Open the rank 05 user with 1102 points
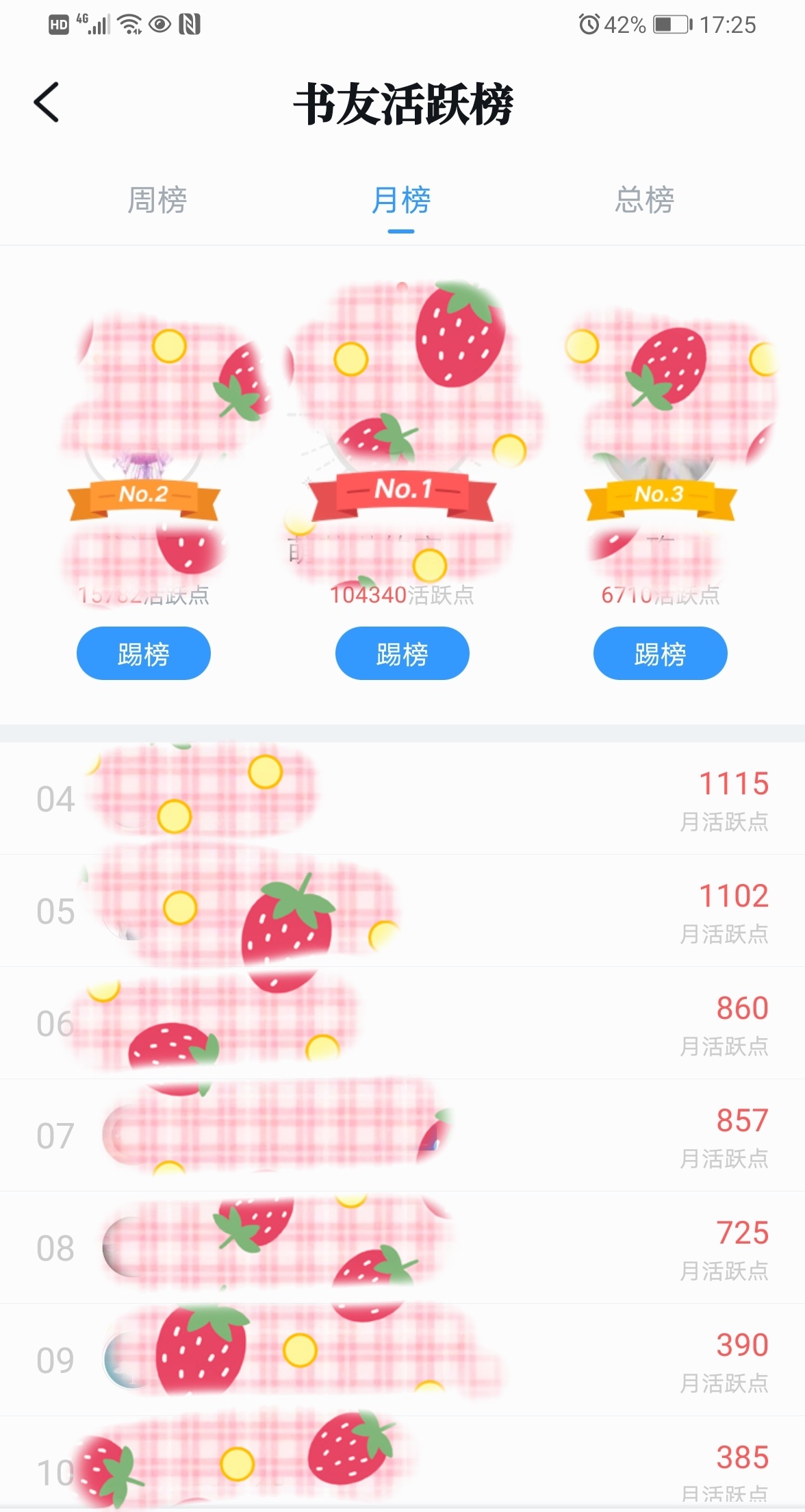 point(402,911)
